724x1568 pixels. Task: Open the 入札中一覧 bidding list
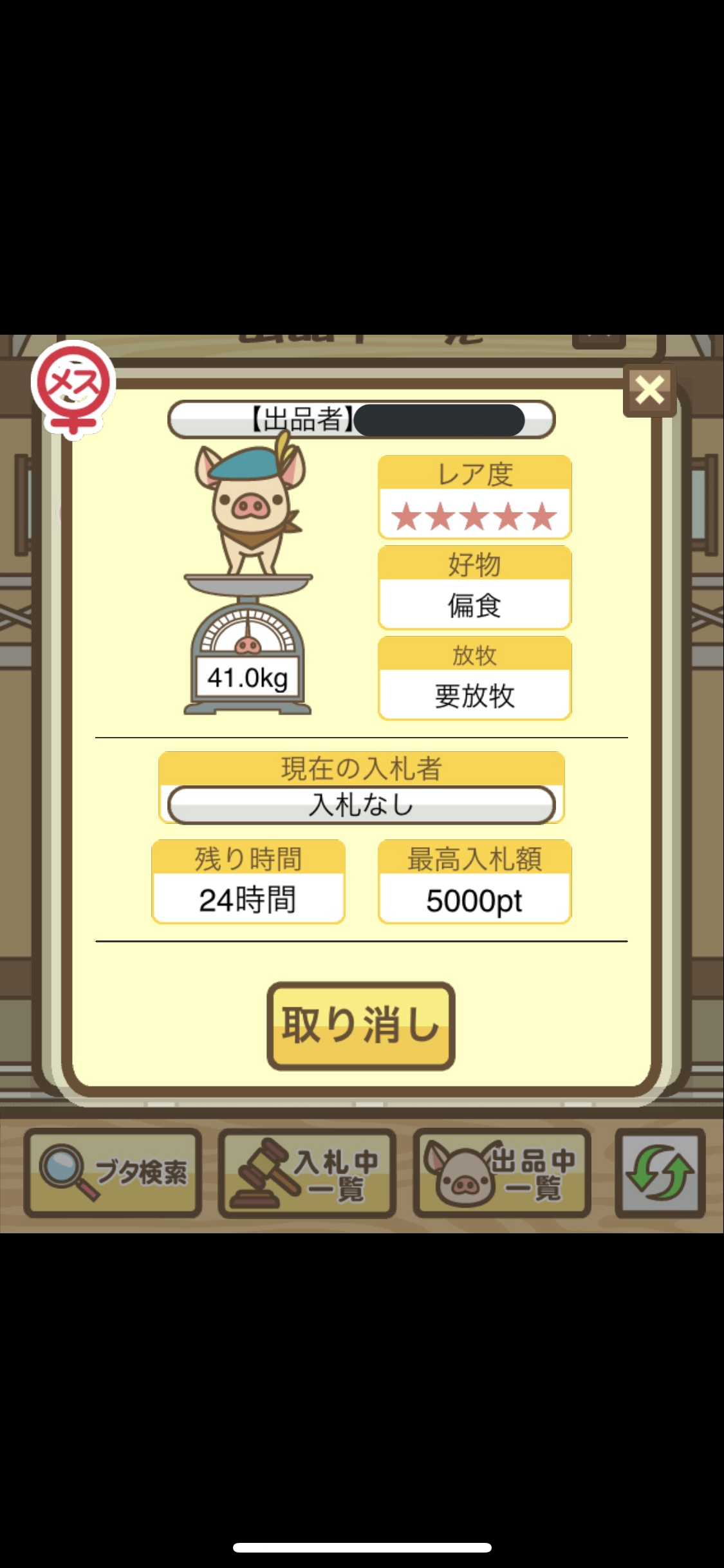point(307,1173)
